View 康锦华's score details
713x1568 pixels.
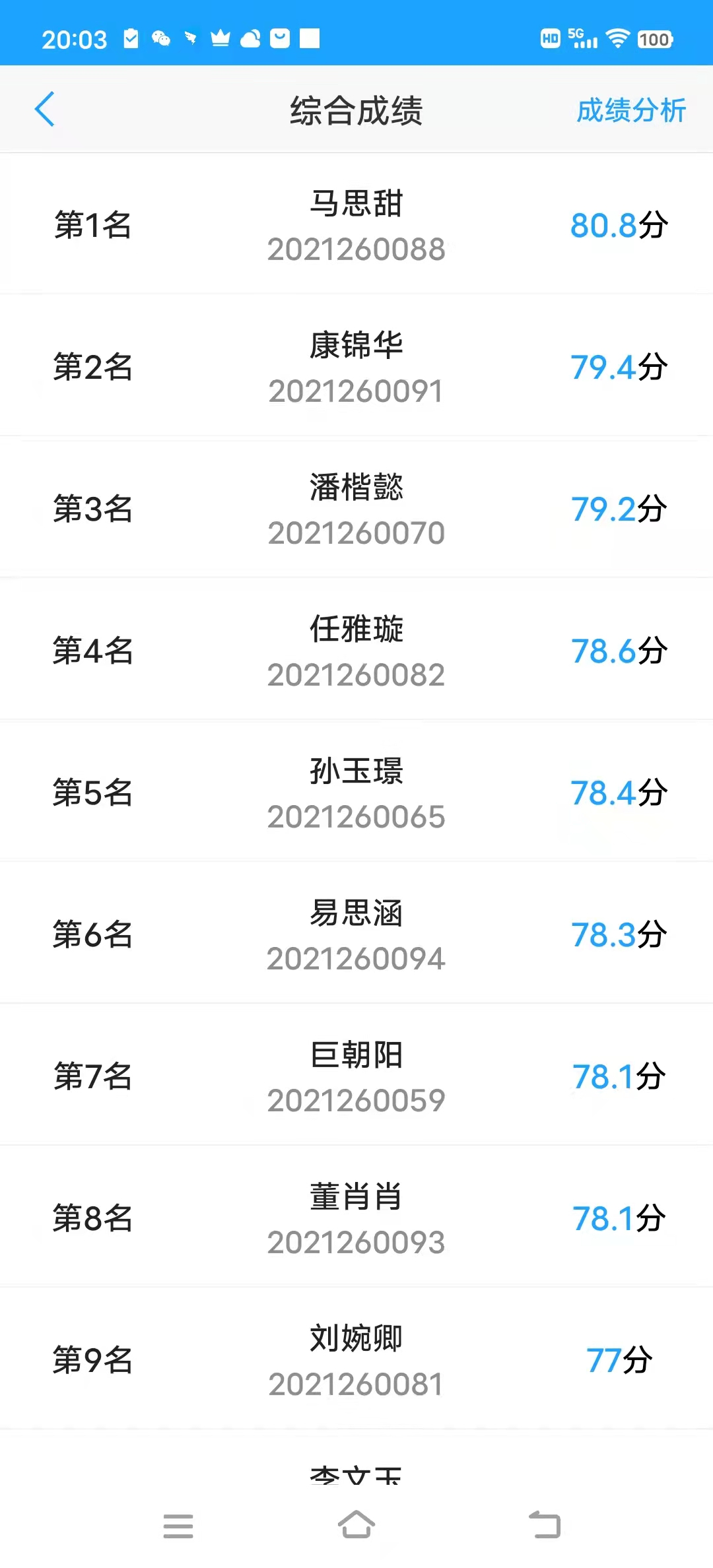(x=356, y=367)
